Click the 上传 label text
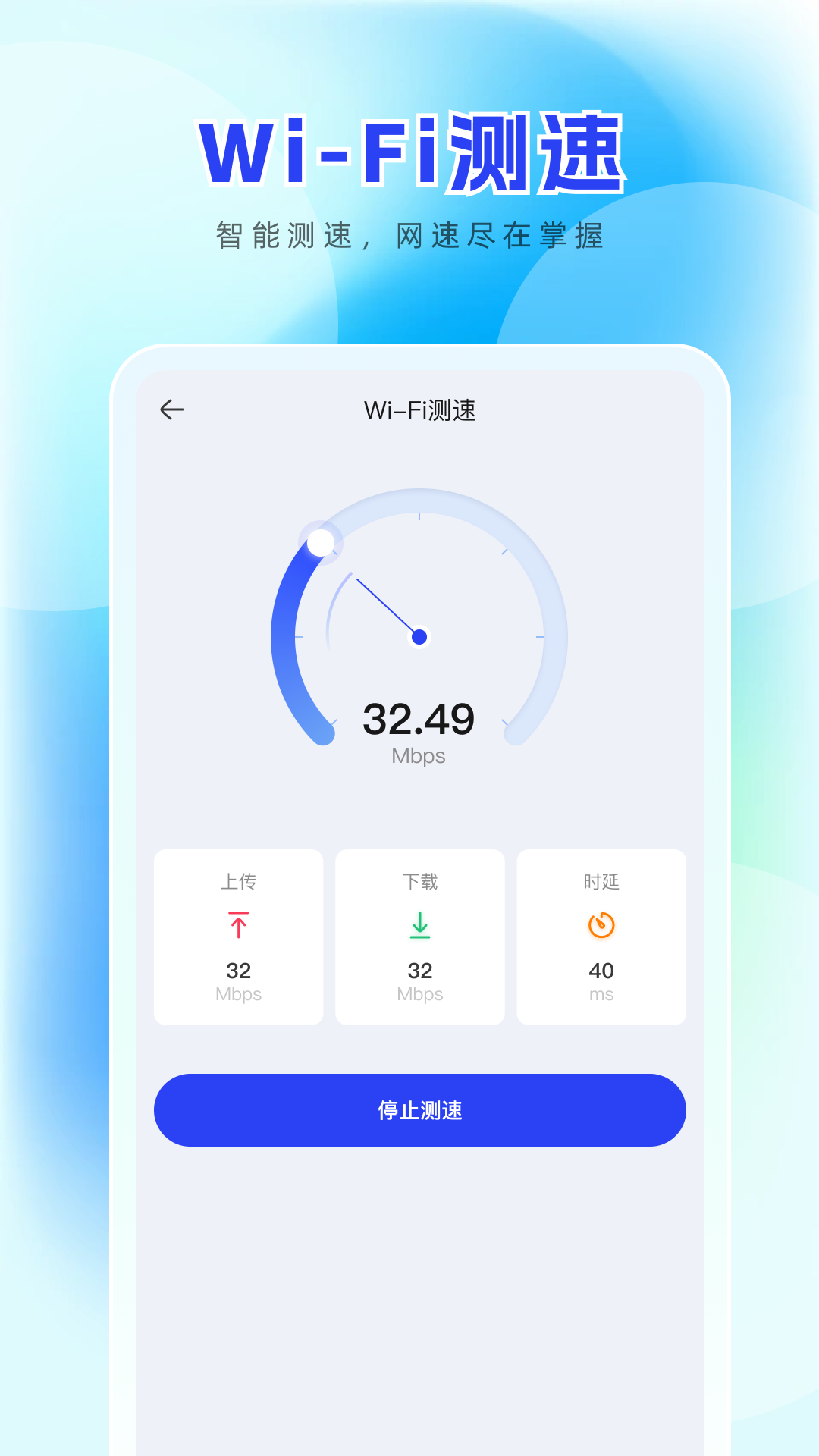 [239, 882]
